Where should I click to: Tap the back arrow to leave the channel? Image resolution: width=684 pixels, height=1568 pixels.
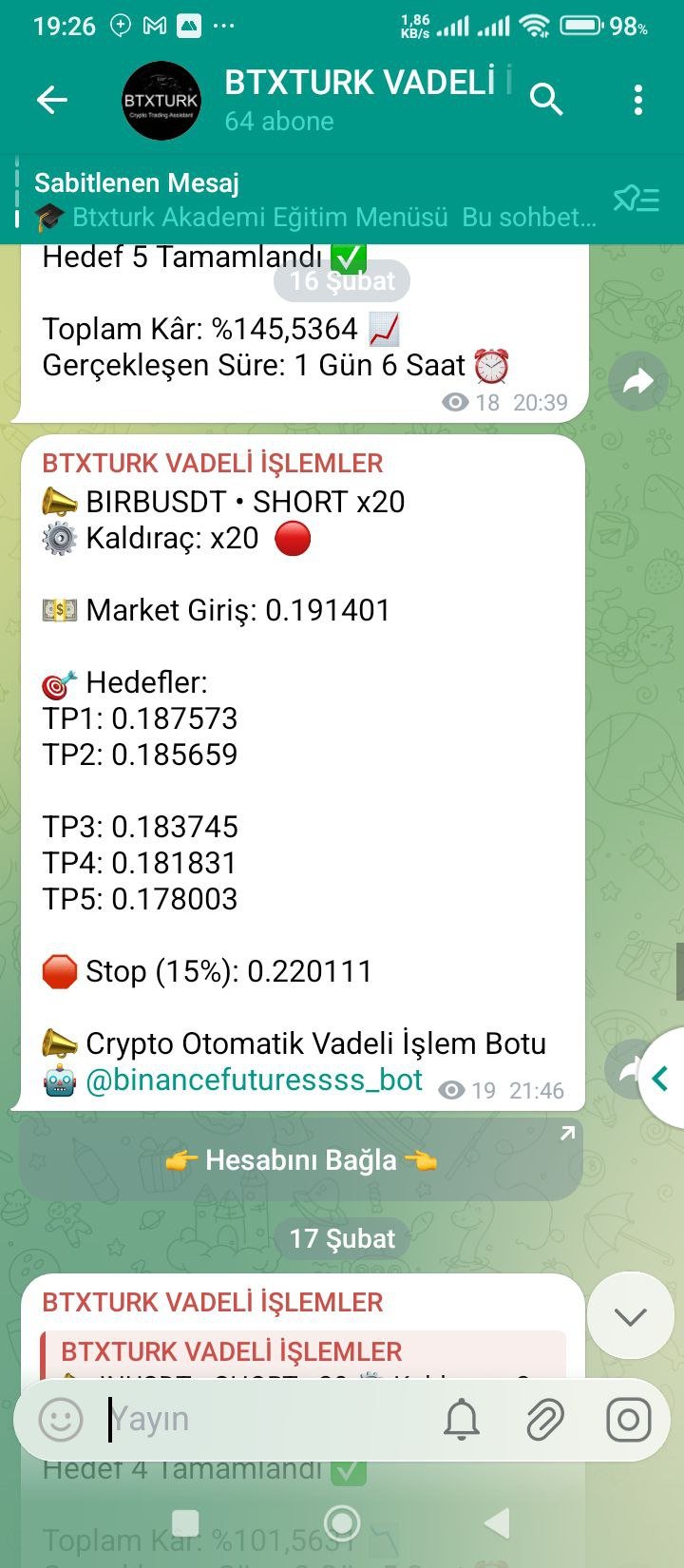click(x=52, y=99)
